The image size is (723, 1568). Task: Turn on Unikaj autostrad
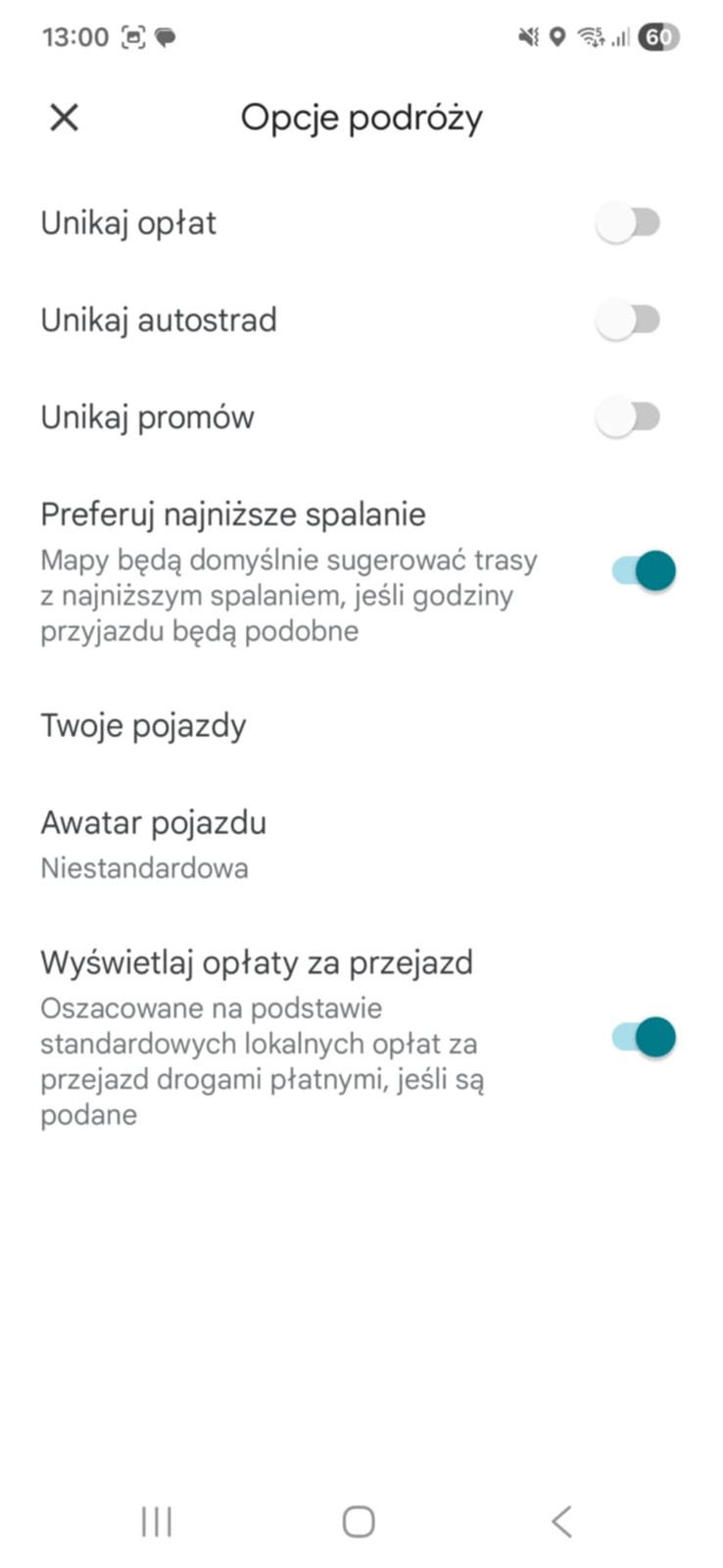pos(630,319)
